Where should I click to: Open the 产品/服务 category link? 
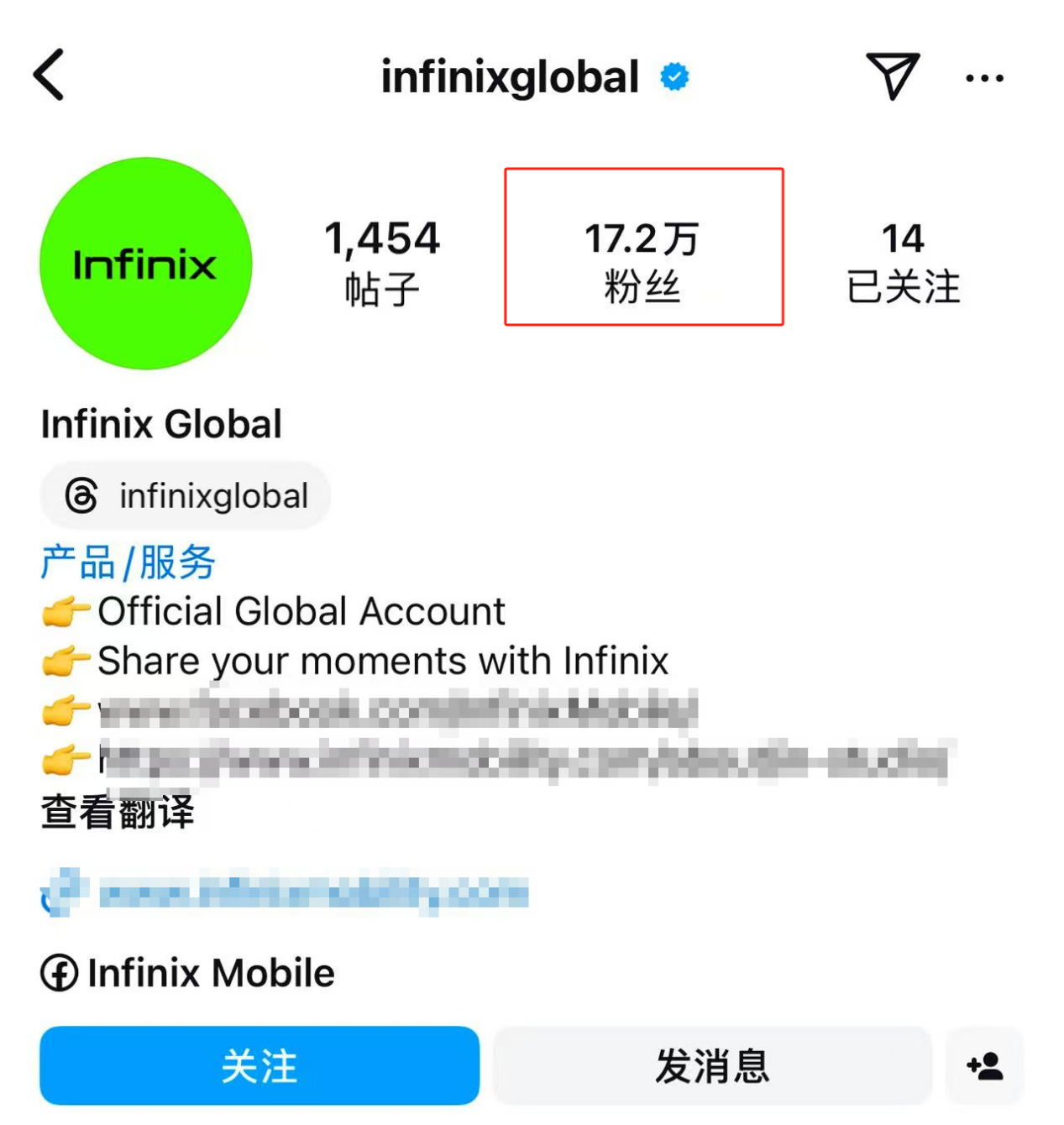click(x=128, y=562)
